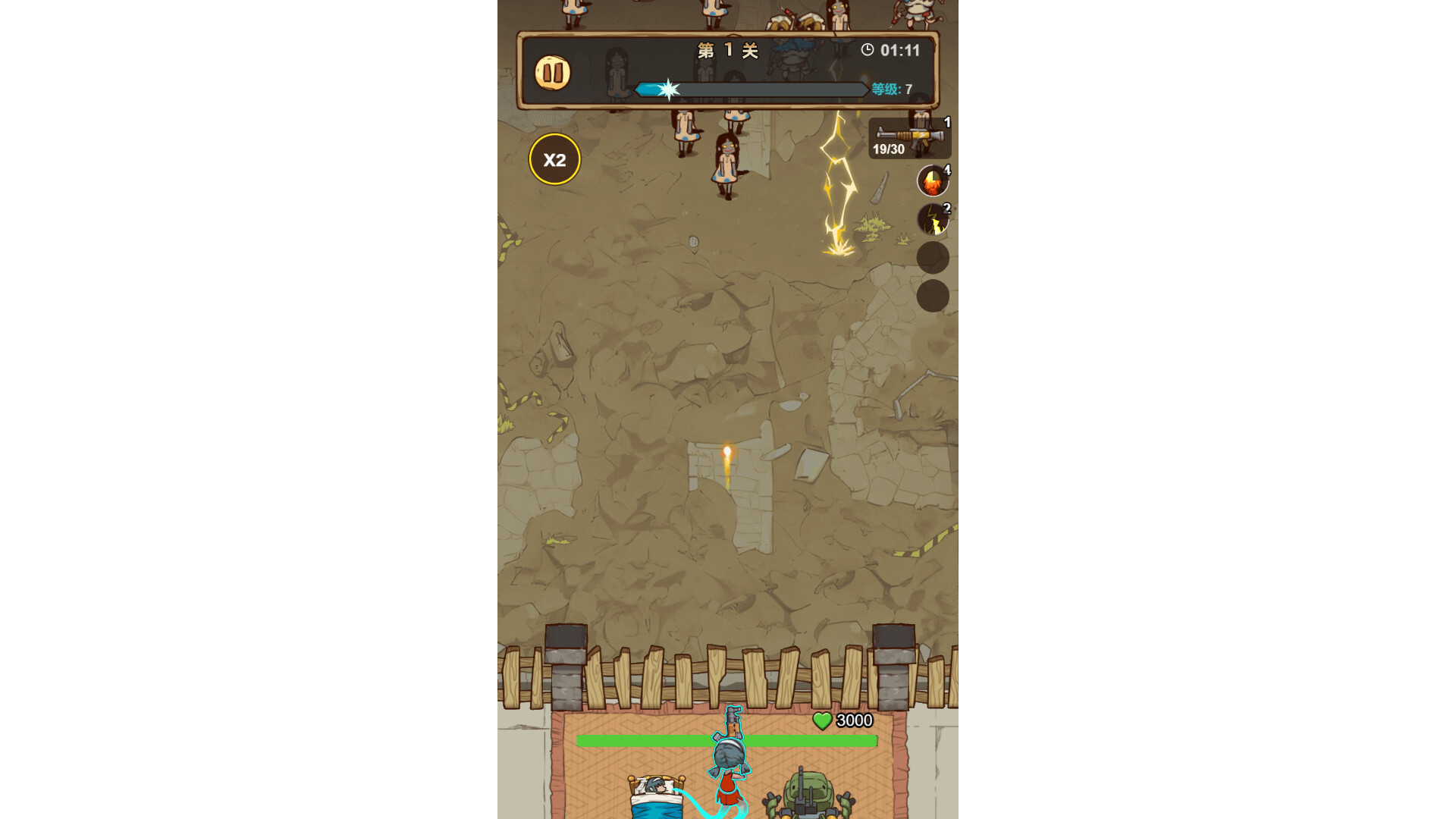Pause the game
Screen dimensions: 1456x819
click(x=552, y=74)
